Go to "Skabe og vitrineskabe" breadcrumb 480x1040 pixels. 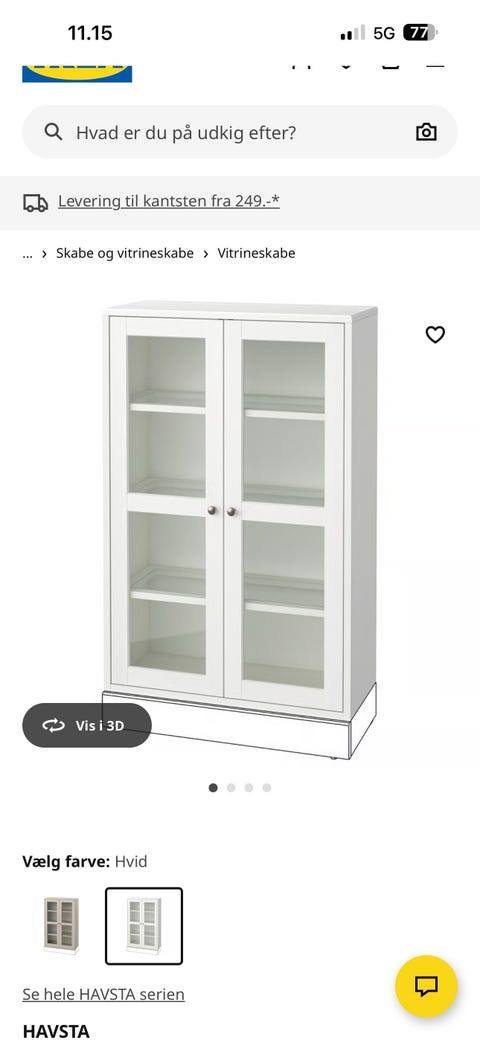point(125,253)
